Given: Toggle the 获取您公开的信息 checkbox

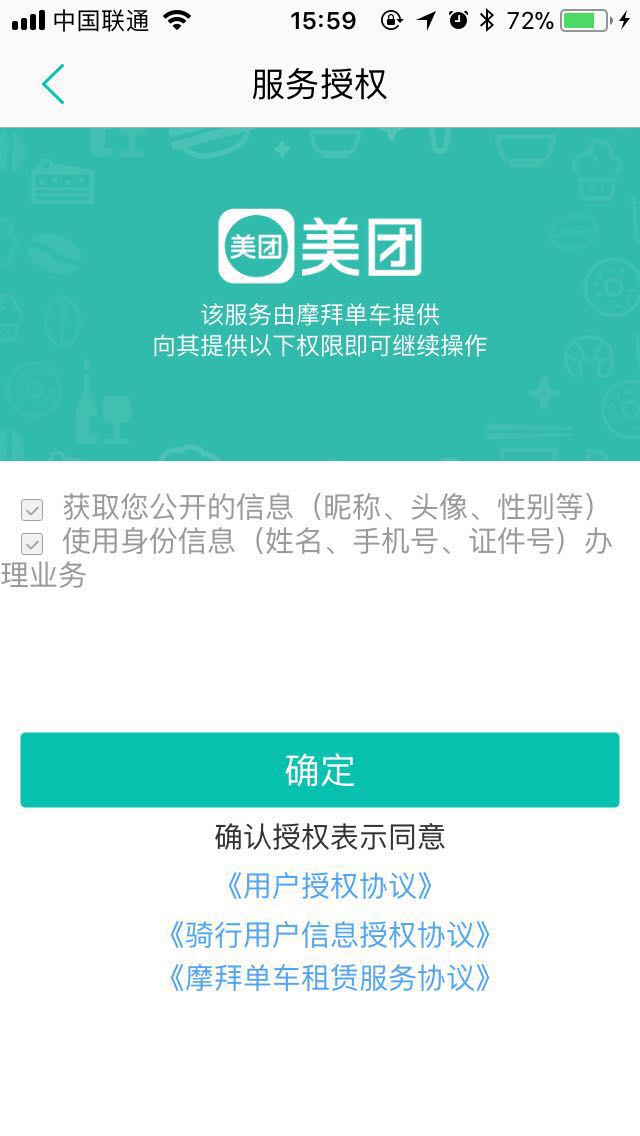Looking at the screenshot, I should point(32,510).
